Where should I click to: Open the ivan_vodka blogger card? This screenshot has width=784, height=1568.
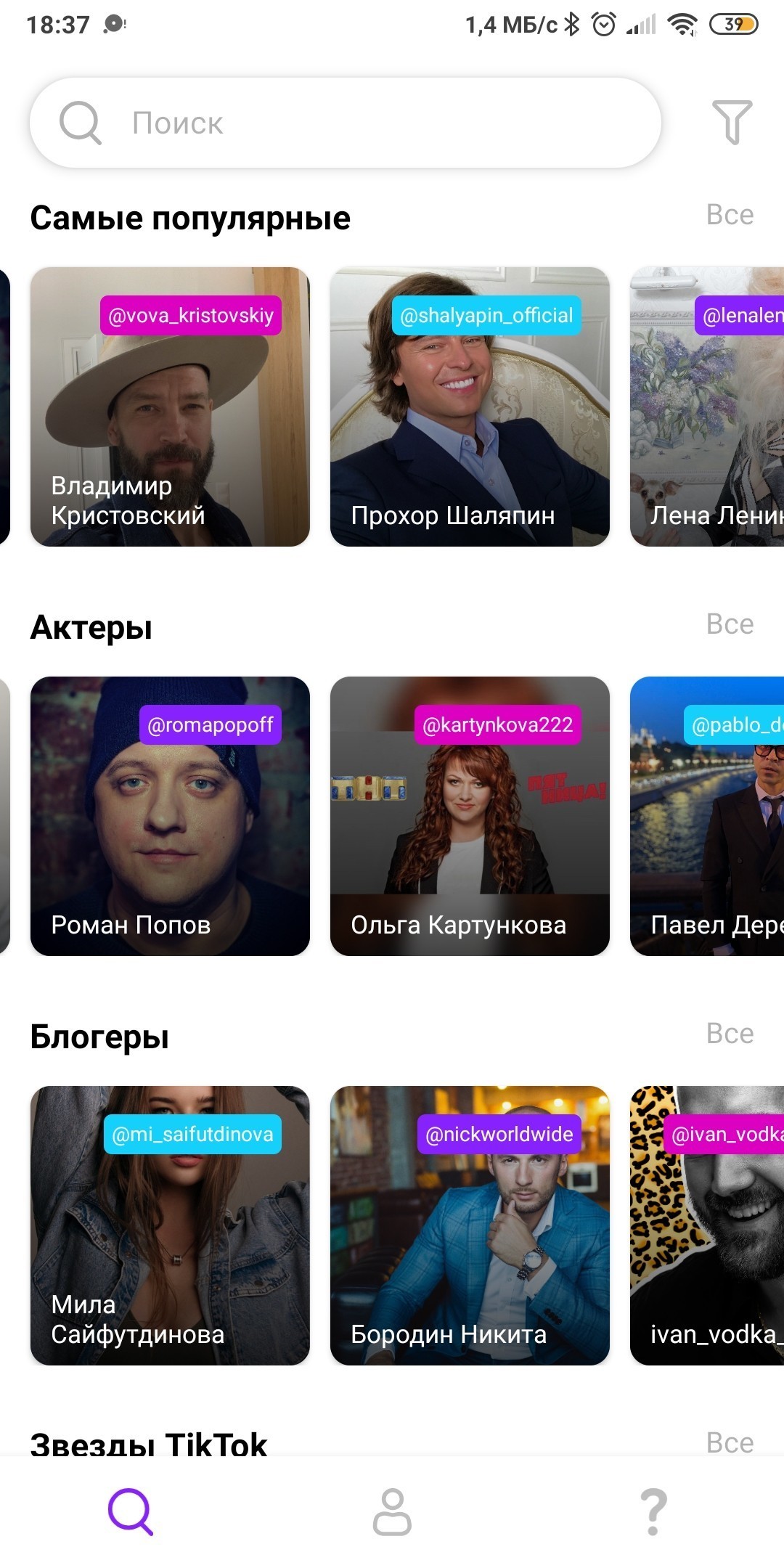[707, 1225]
